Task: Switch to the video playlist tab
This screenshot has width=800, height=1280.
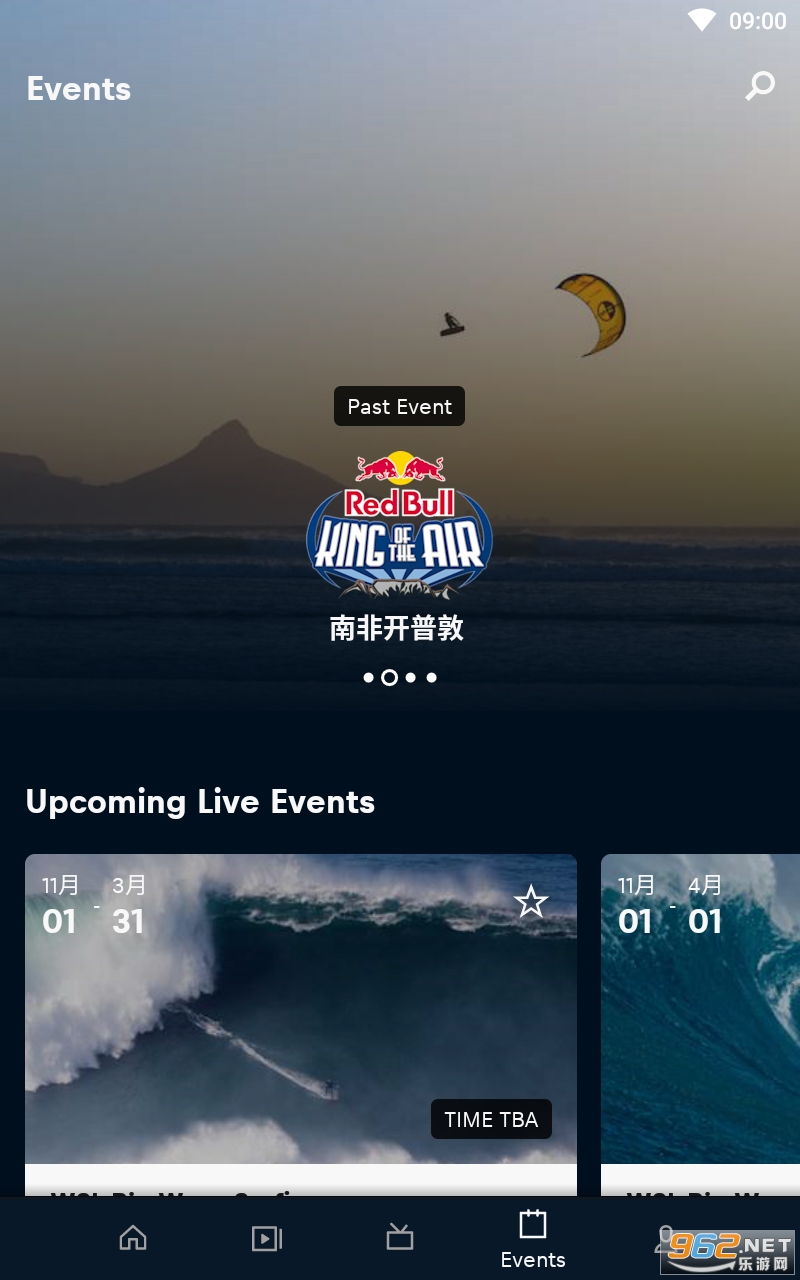Action: 266,1238
